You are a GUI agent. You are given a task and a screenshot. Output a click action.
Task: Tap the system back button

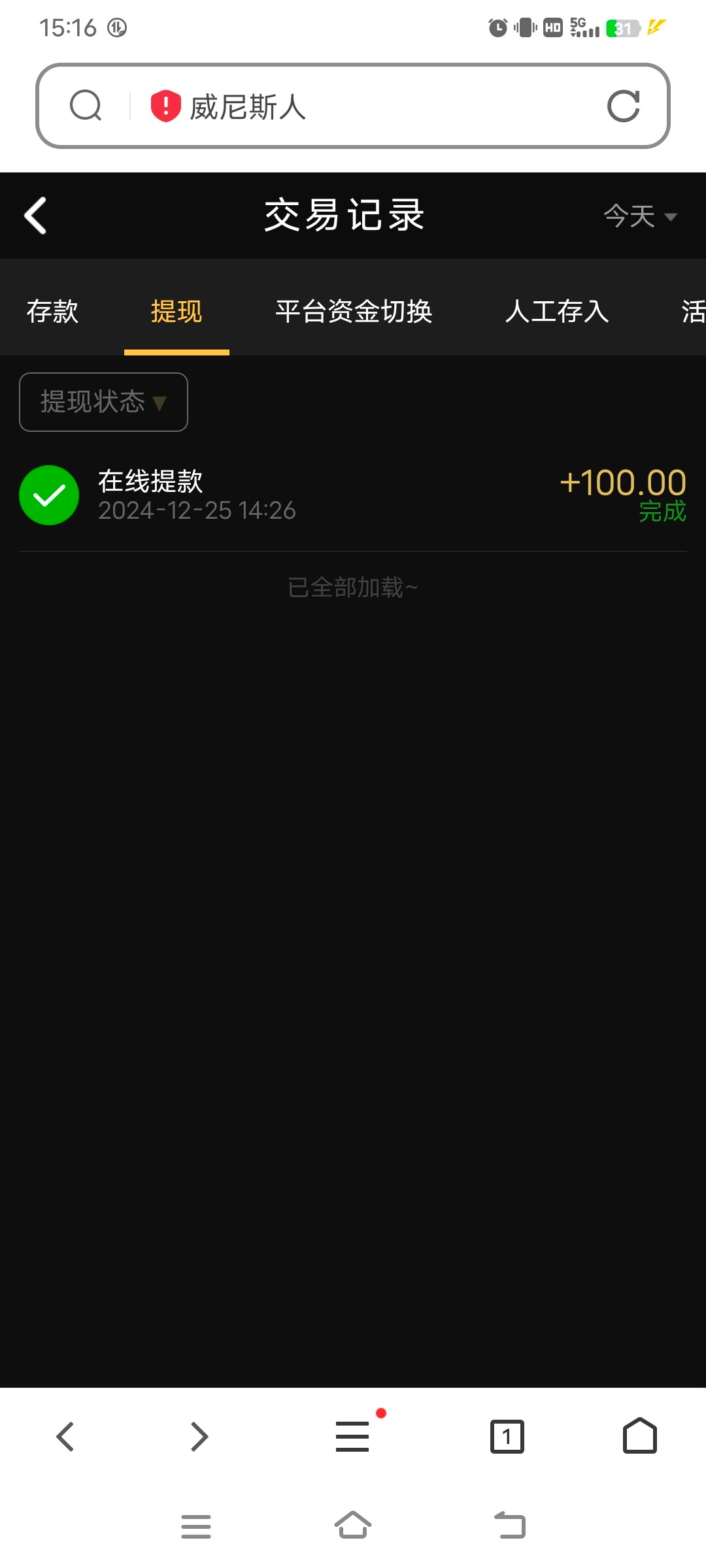[510, 1526]
